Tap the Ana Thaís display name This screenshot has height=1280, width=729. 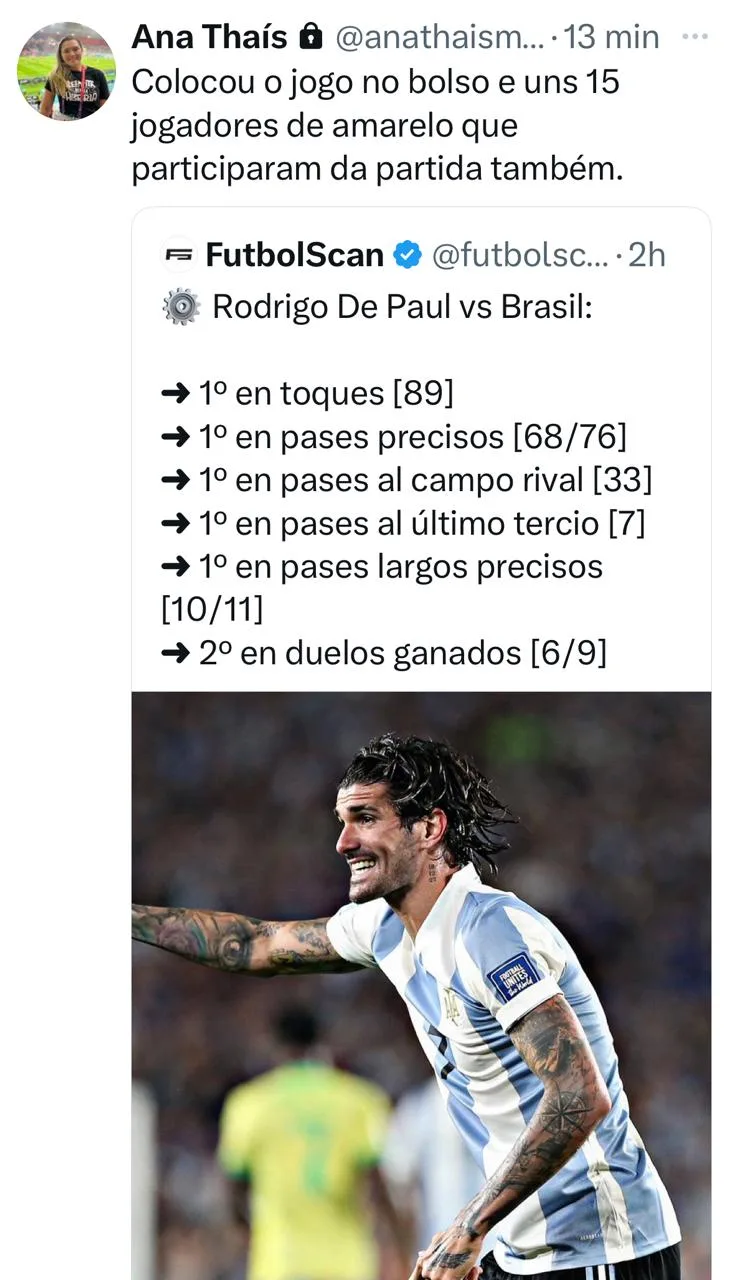209,38
